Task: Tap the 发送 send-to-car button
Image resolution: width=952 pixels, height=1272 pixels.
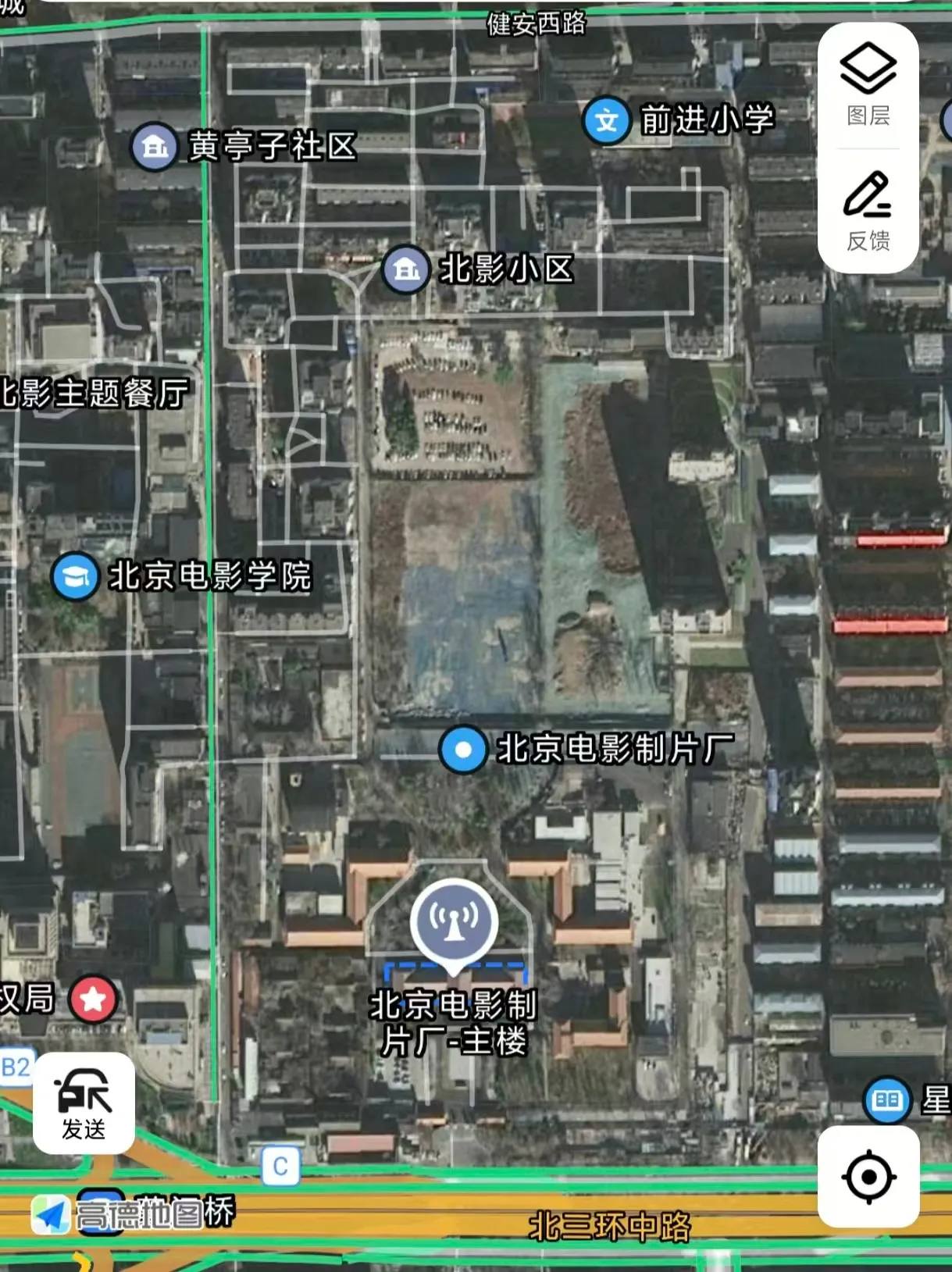Action: [x=84, y=1103]
